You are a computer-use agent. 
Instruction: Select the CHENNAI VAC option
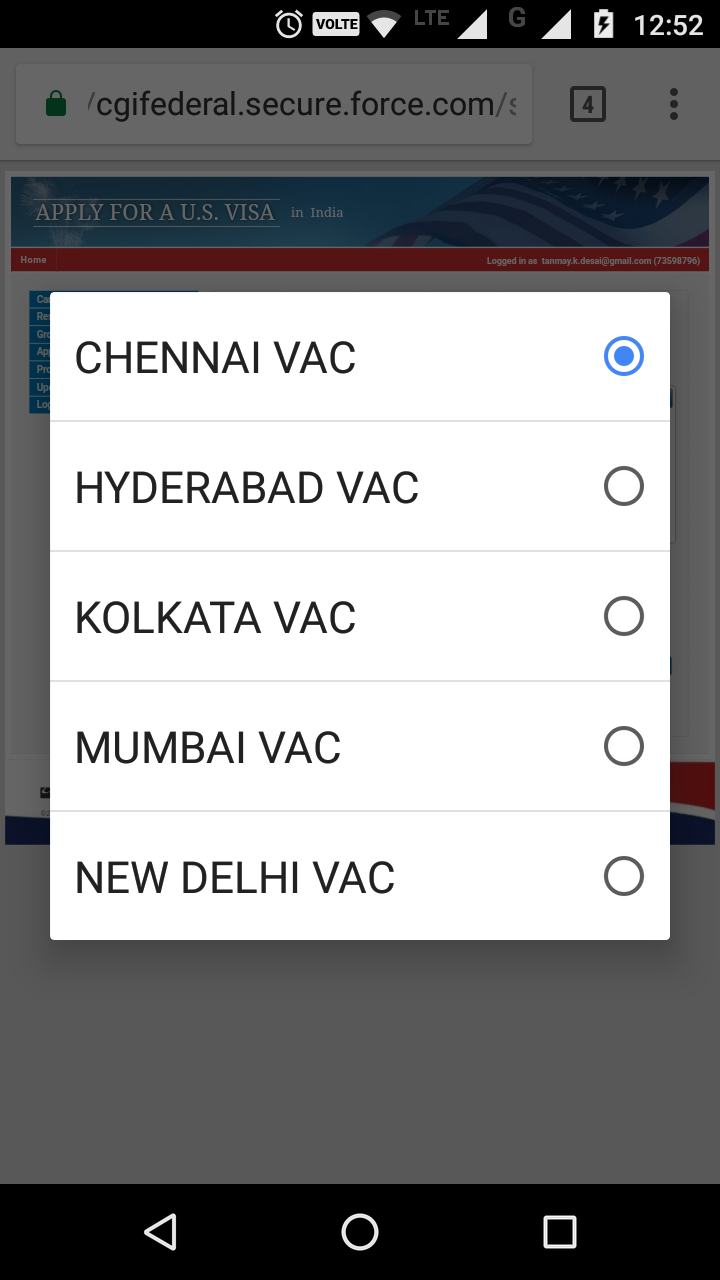coord(360,357)
